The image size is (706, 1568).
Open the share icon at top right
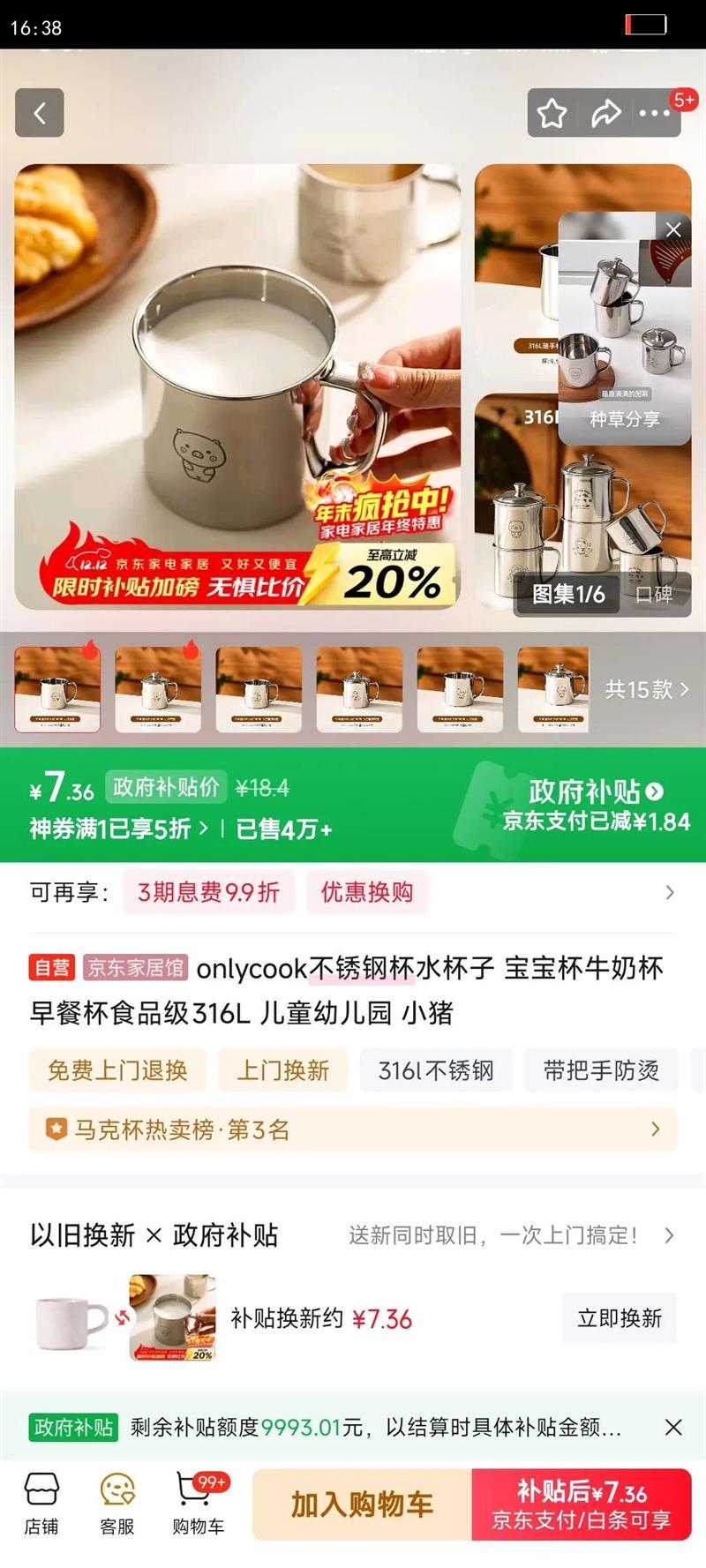[606, 113]
